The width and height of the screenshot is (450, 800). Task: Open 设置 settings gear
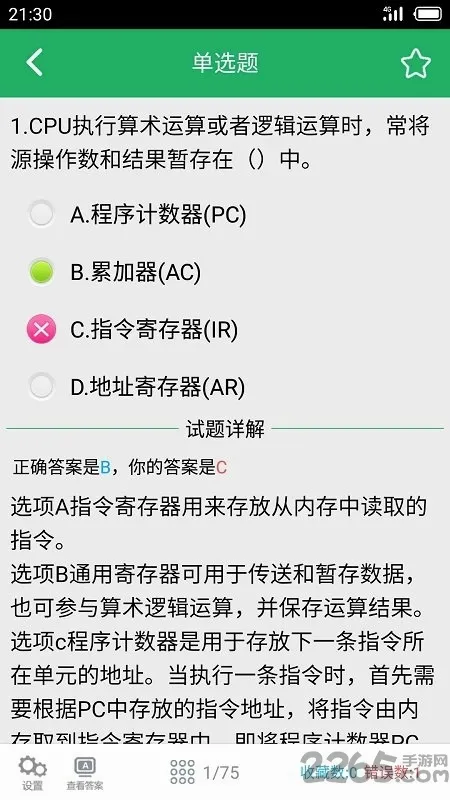point(33,773)
